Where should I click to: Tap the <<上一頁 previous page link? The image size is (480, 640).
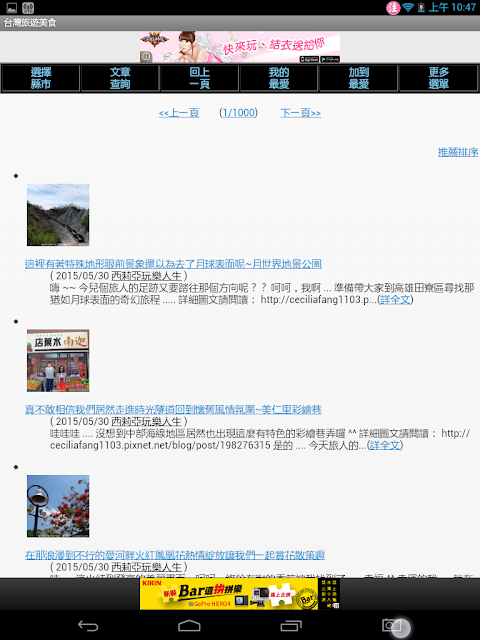pyautogui.click(x=179, y=113)
